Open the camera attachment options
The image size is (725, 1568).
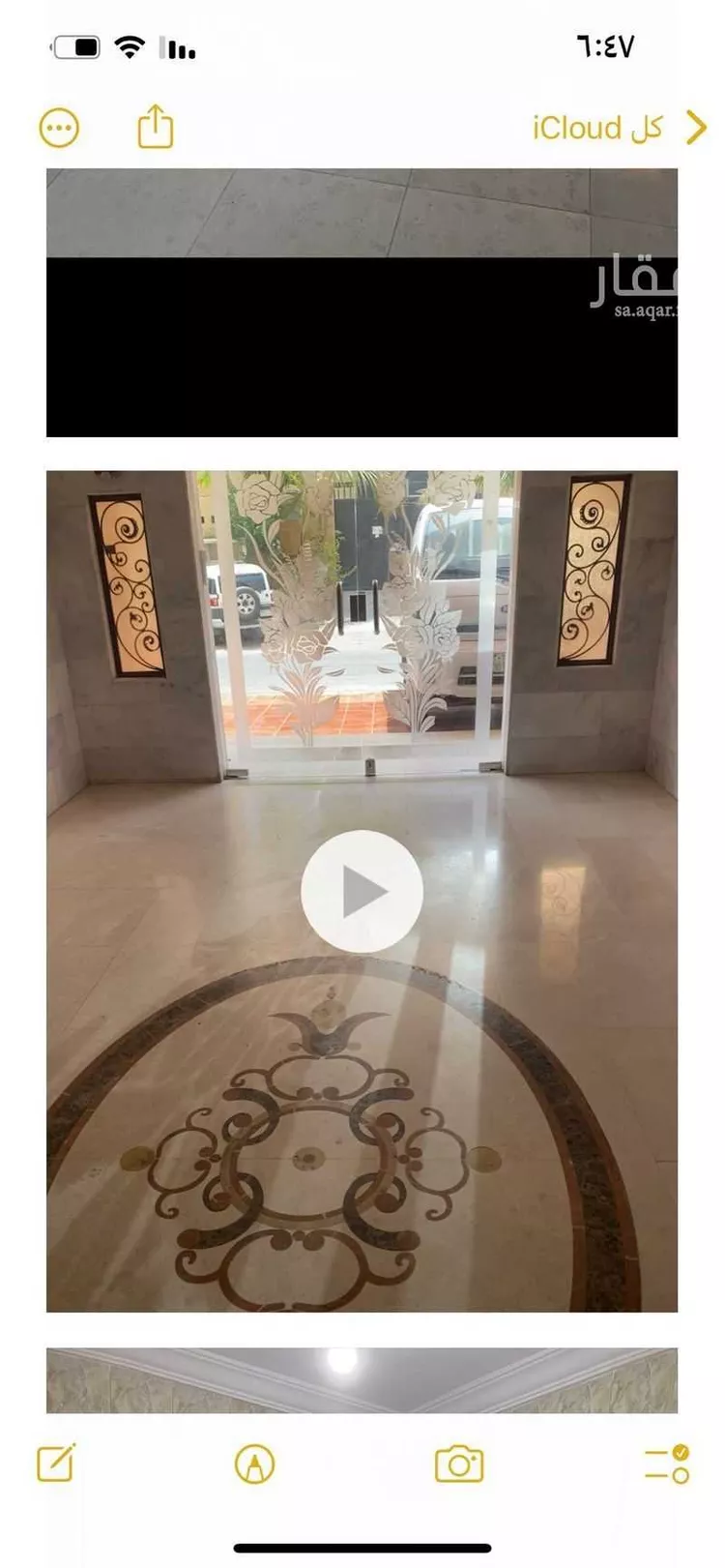click(x=458, y=1464)
